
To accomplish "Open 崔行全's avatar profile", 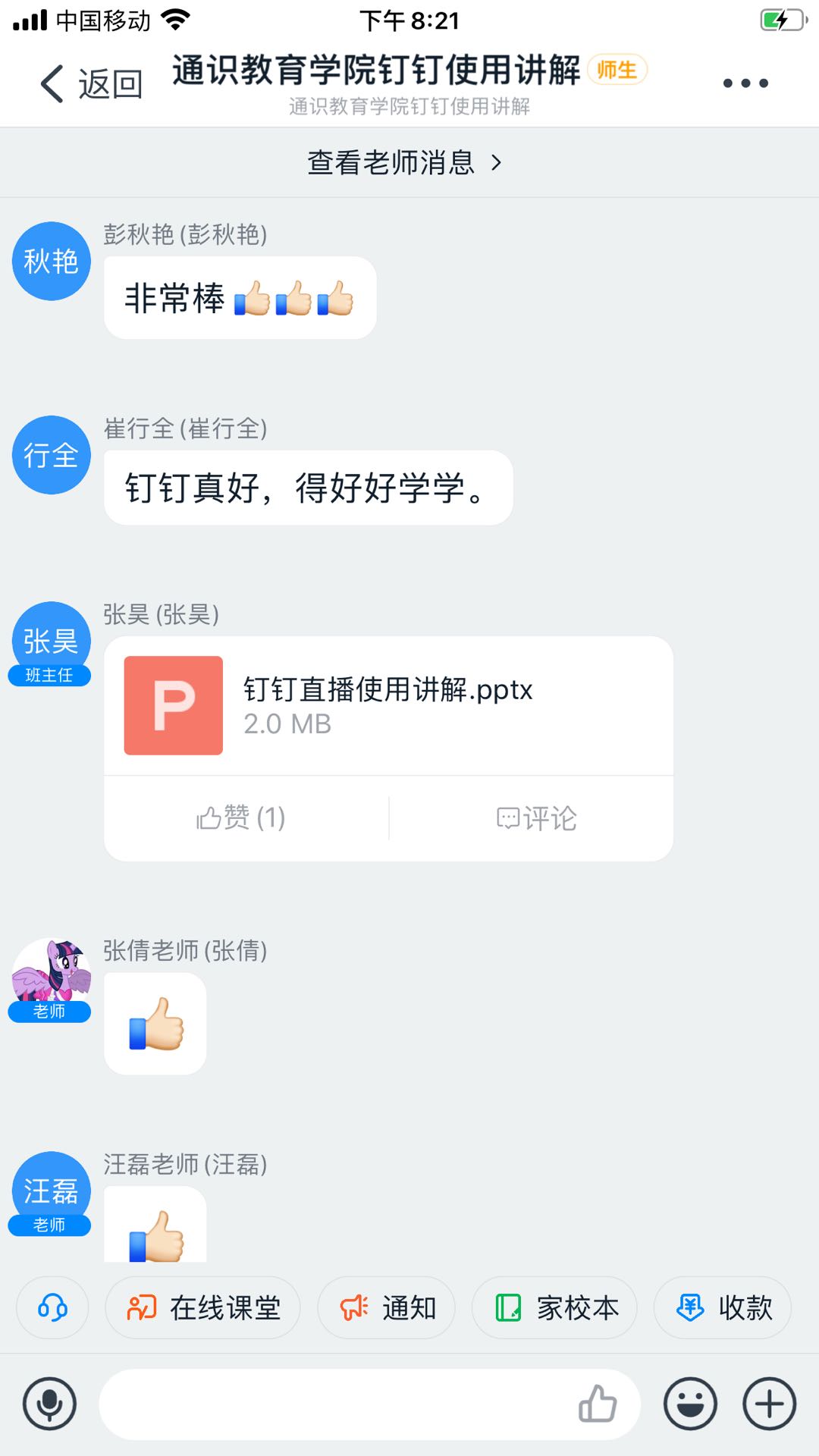I will [51, 455].
